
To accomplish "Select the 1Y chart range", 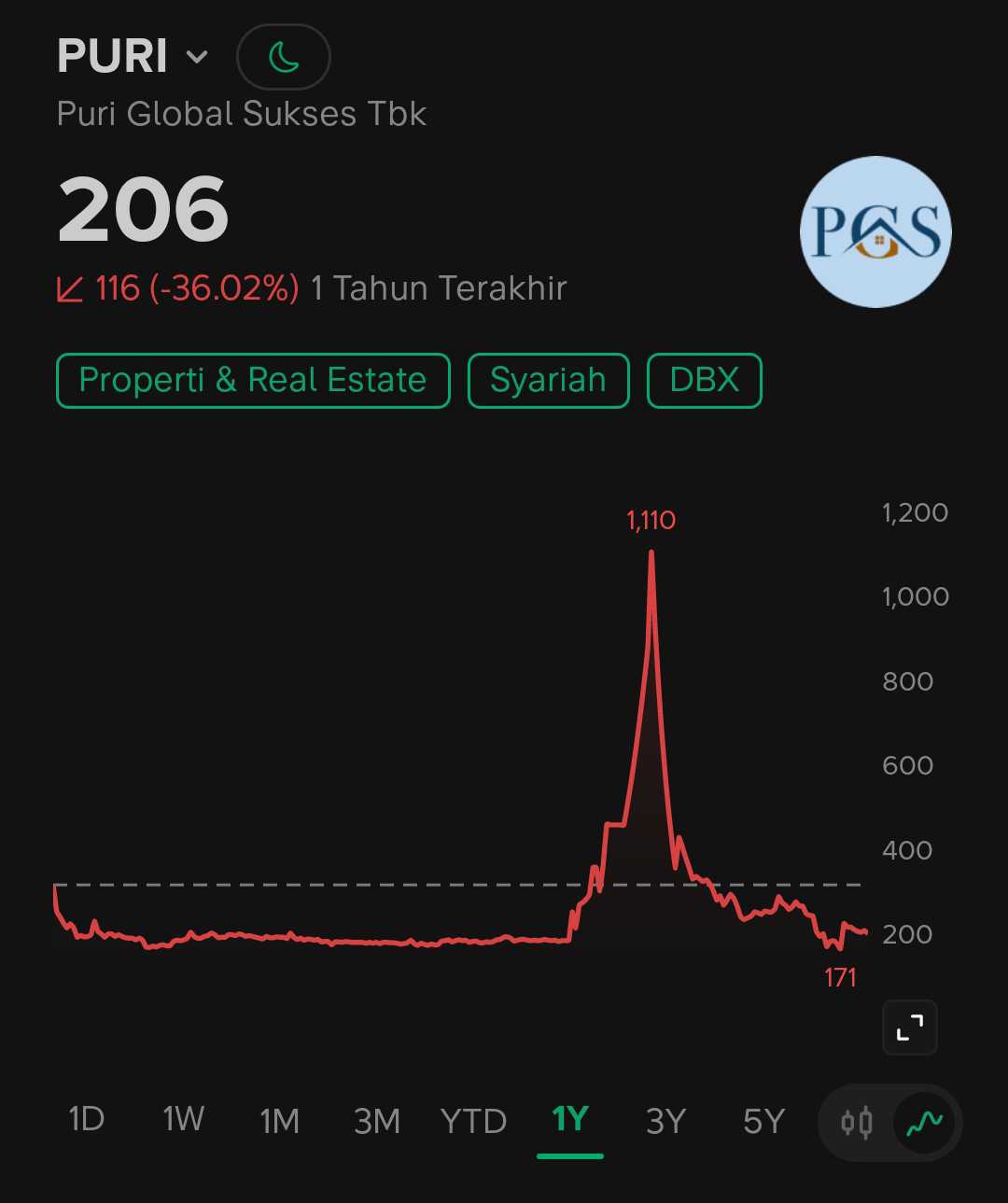I will tap(570, 1120).
